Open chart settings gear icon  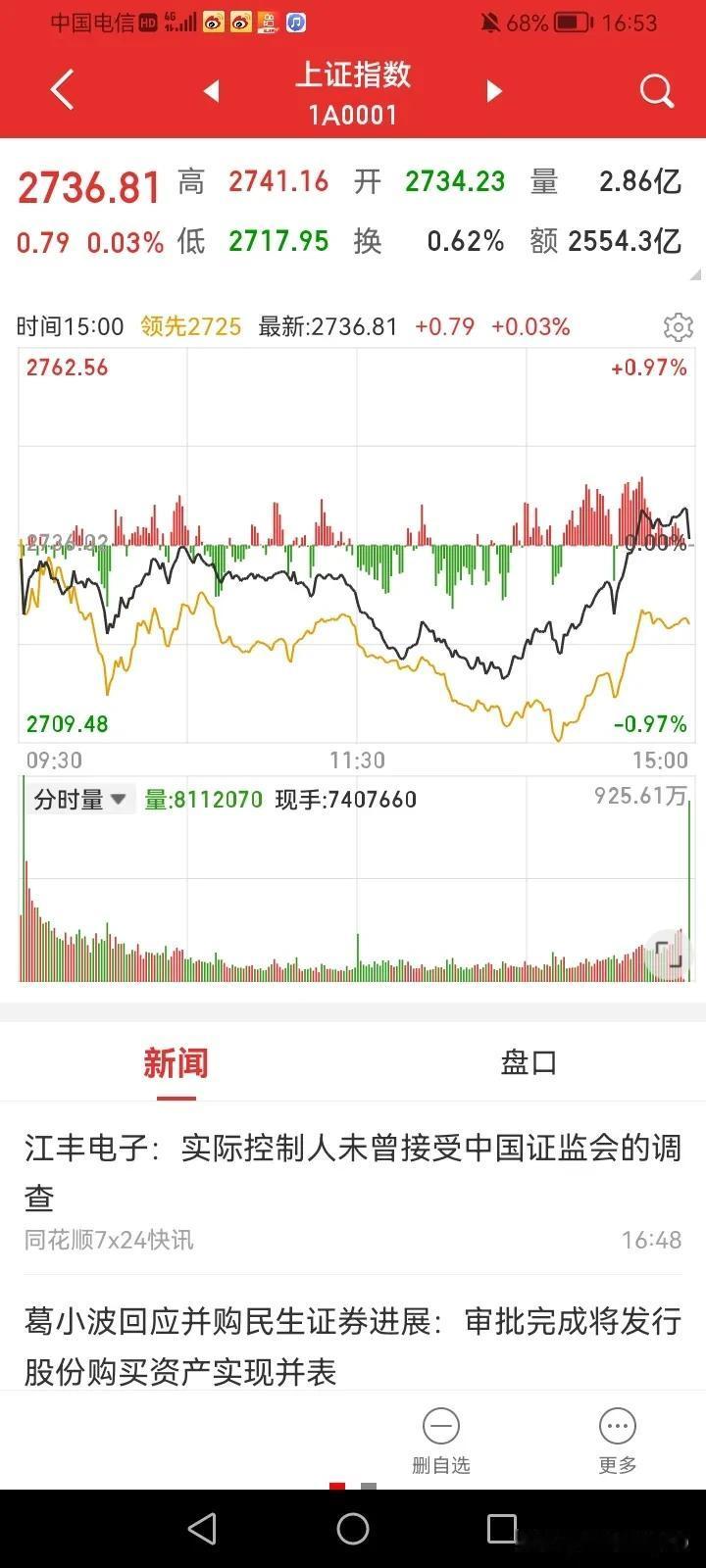(679, 326)
